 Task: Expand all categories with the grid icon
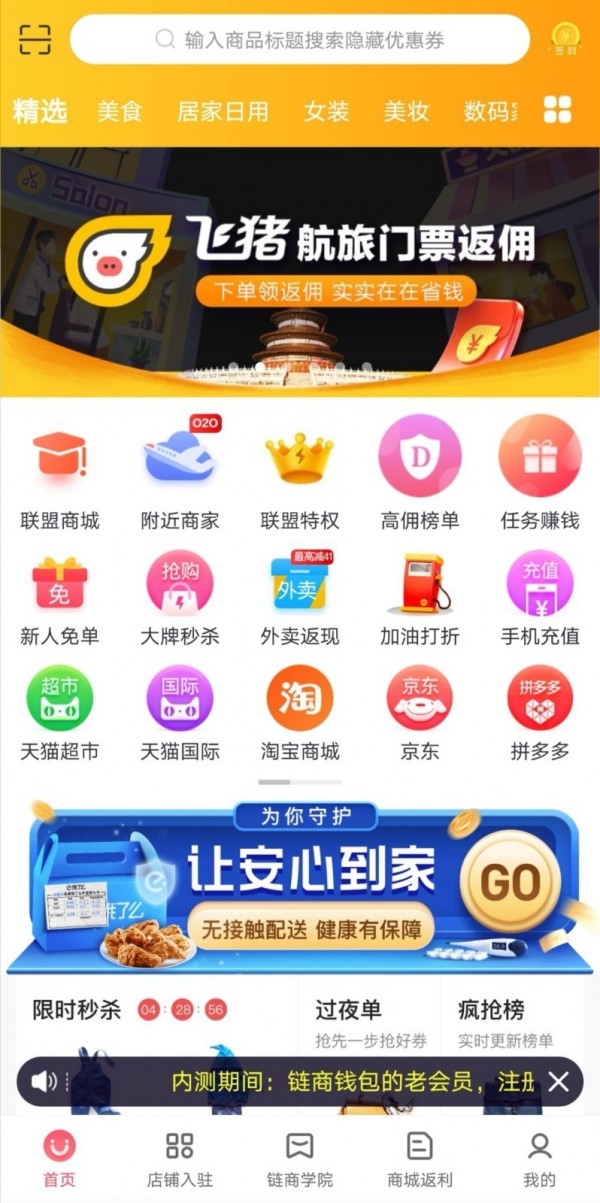click(x=557, y=110)
